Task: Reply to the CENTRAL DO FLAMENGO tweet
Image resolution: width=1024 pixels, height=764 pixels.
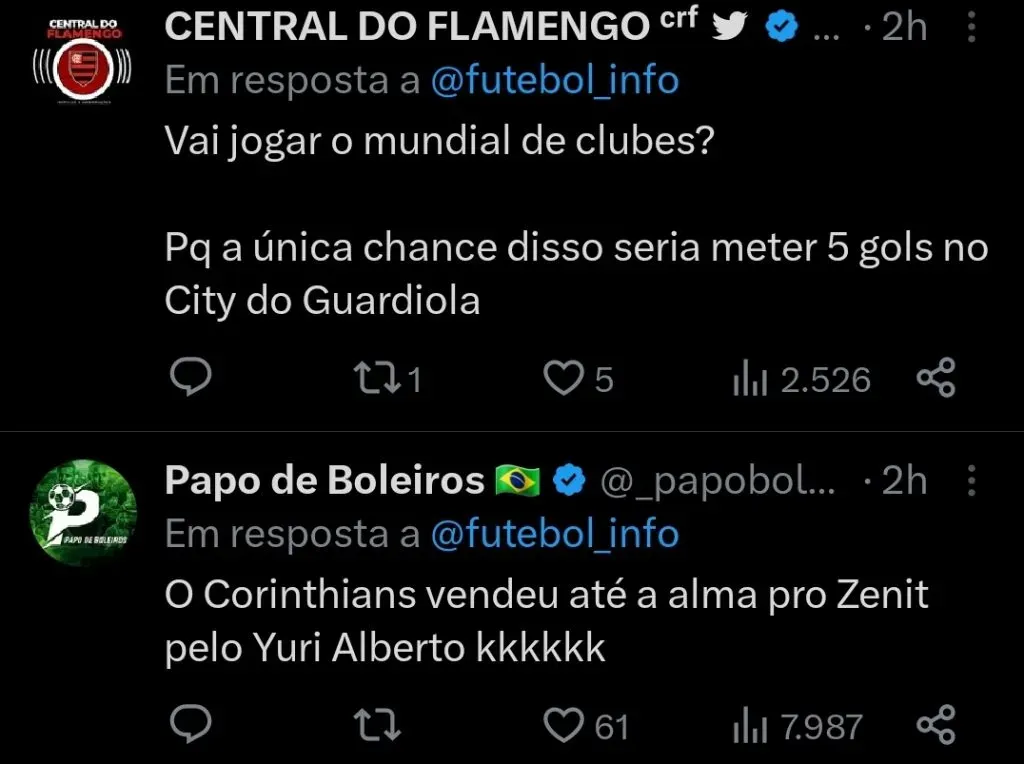Action: (187, 378)
